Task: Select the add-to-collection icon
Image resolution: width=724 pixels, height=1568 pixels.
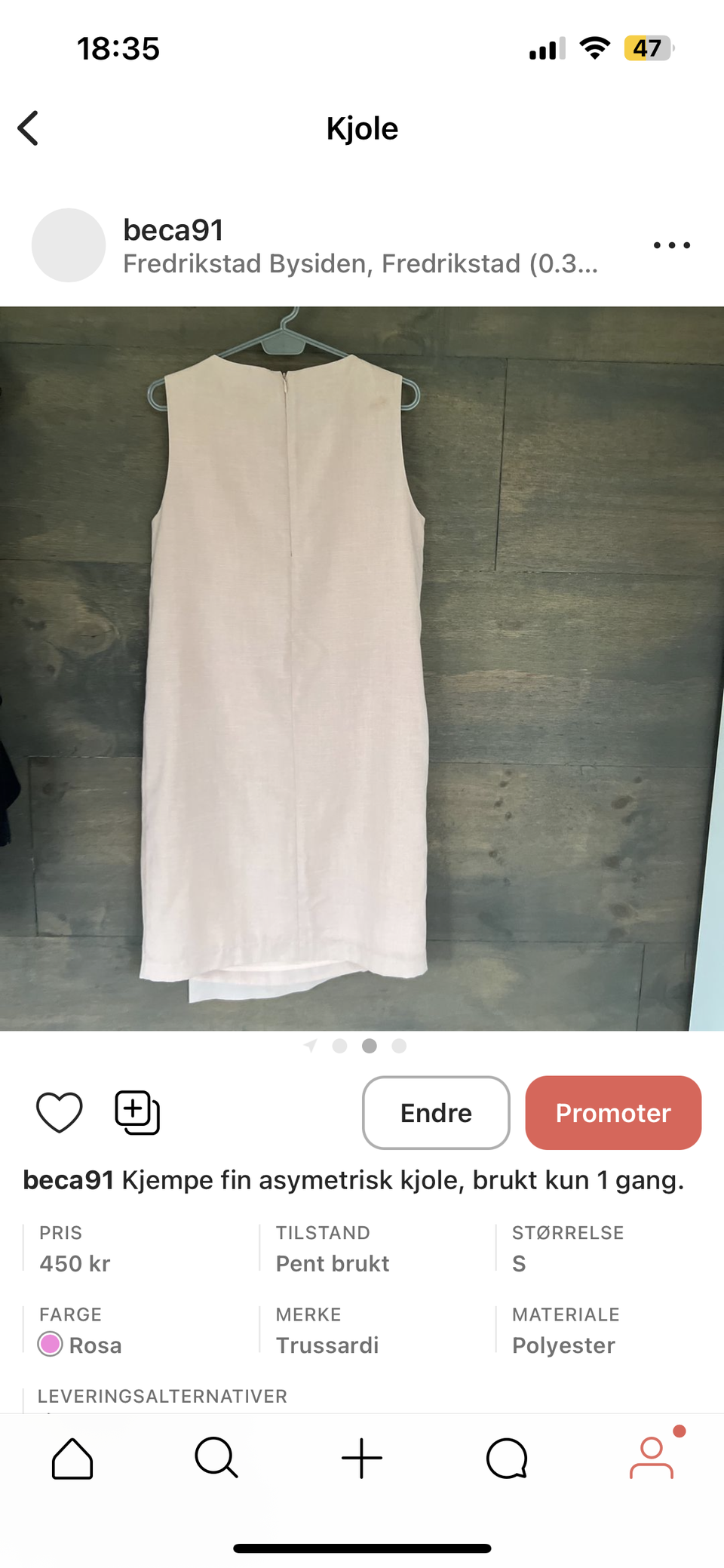Action: coord(137,1111)
